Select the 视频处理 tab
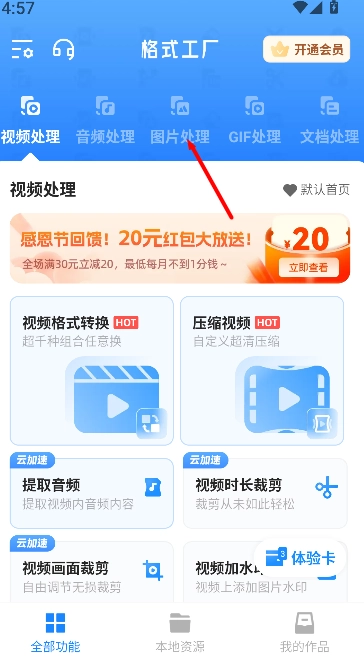The width and height of the screenshot is (364, 656). tap(31, 120)
